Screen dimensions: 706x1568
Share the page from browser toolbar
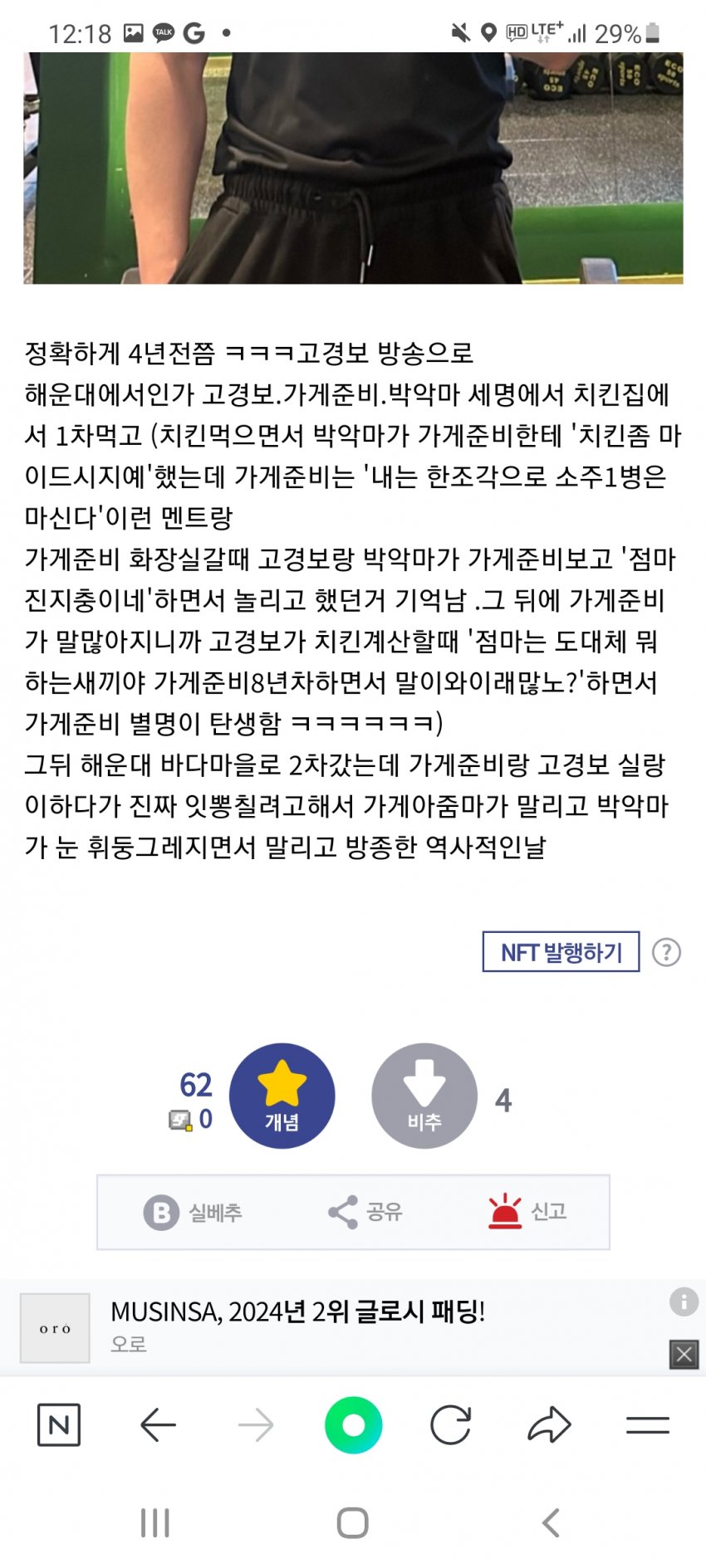click(549, 1425)
